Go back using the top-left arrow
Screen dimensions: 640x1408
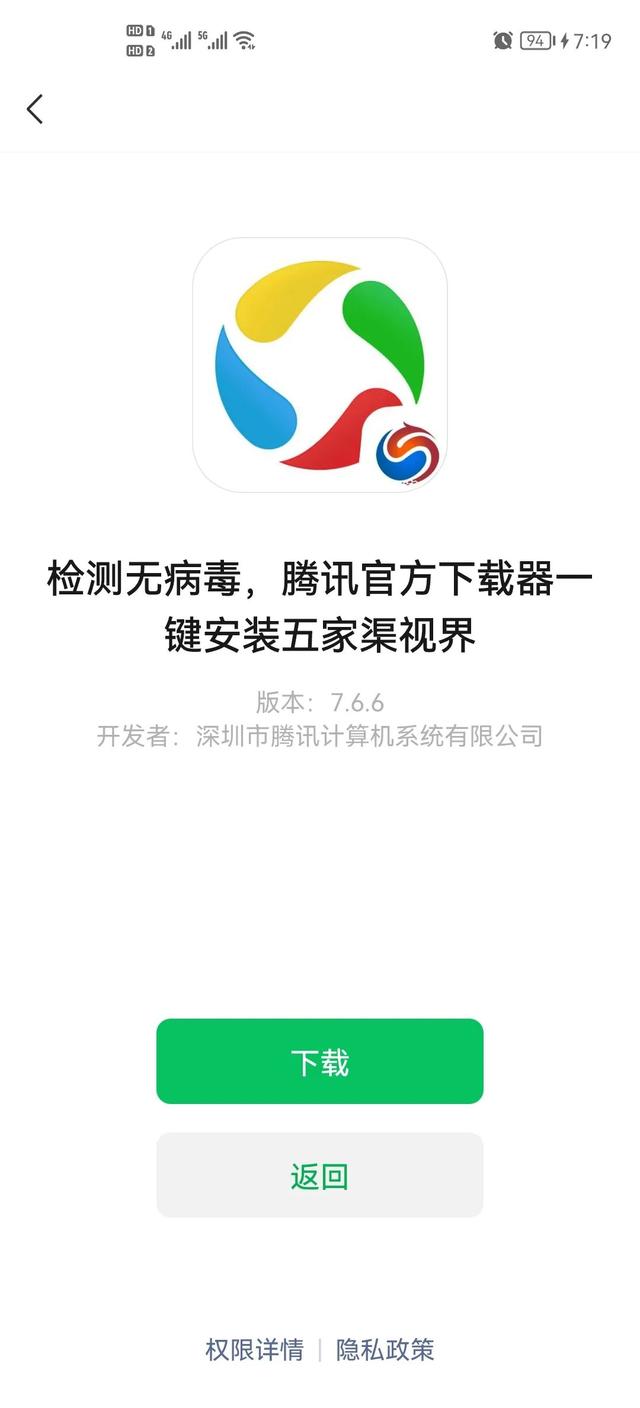pos(35,109)
